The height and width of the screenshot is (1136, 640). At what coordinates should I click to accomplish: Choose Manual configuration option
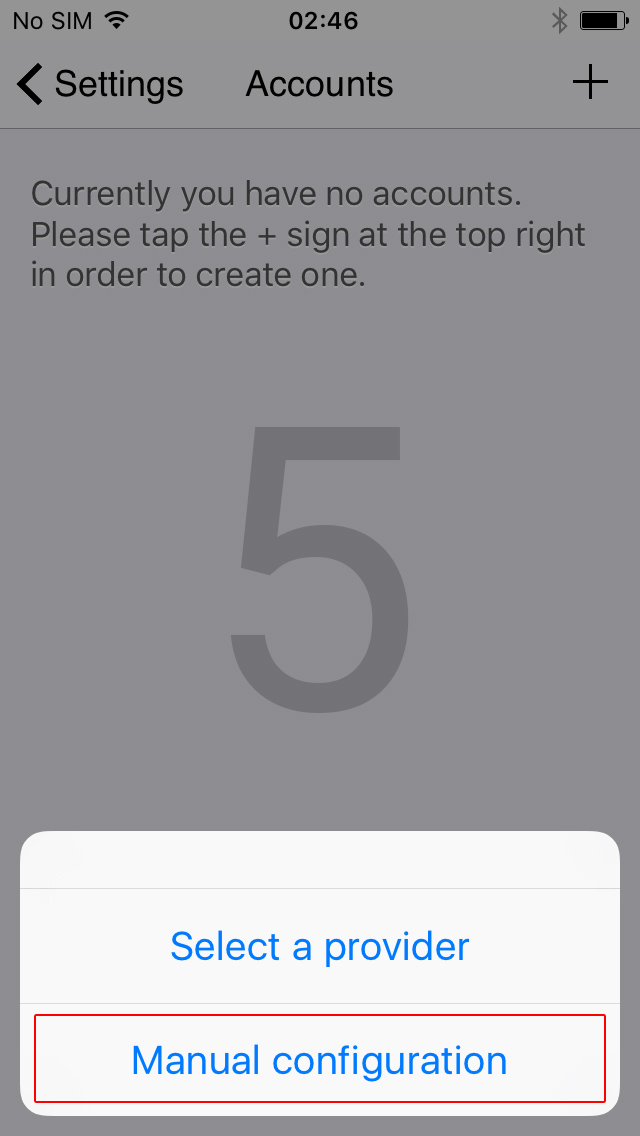320,1059
